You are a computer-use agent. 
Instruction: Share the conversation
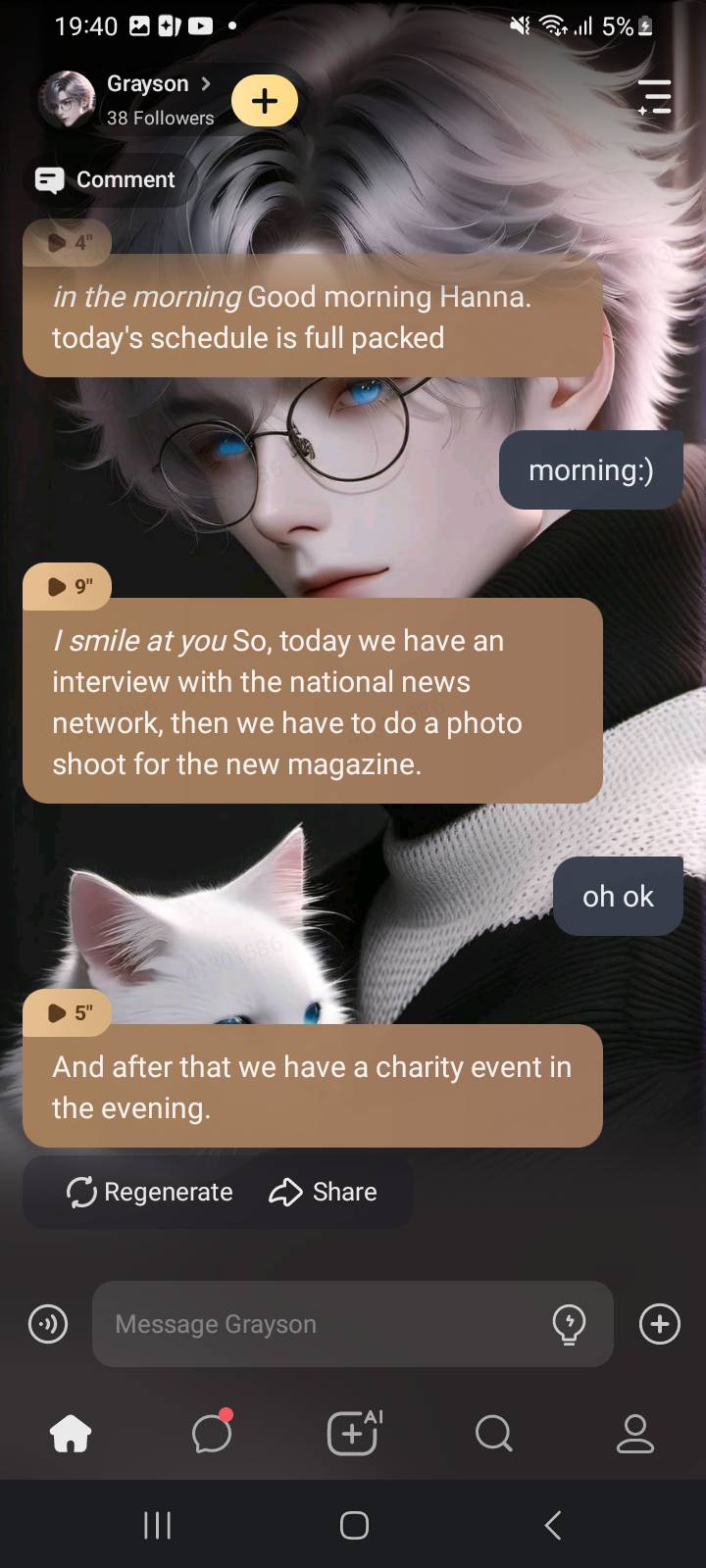tap(324, 1192)
